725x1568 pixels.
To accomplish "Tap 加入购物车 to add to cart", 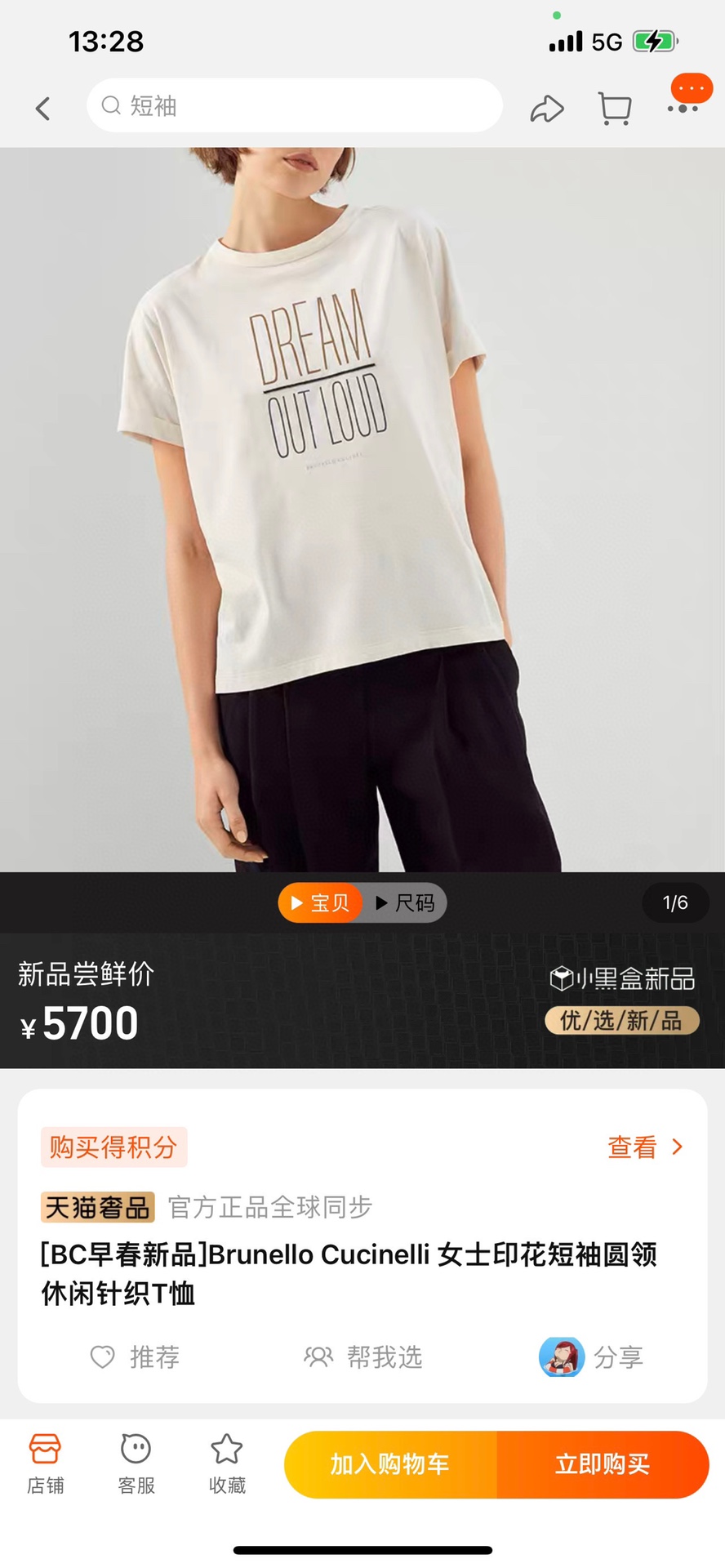I will point(390,1463).
